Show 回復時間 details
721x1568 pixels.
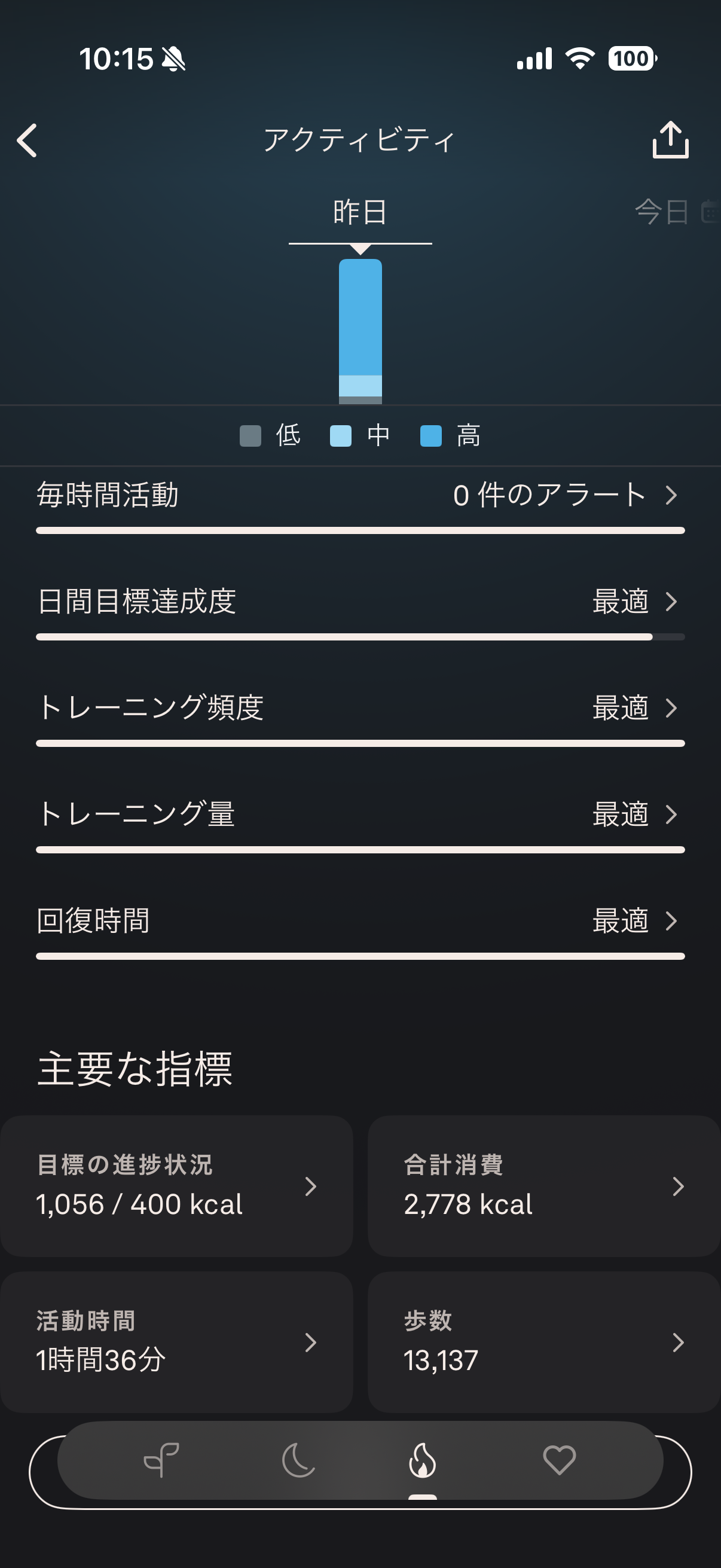pos(360,921)
